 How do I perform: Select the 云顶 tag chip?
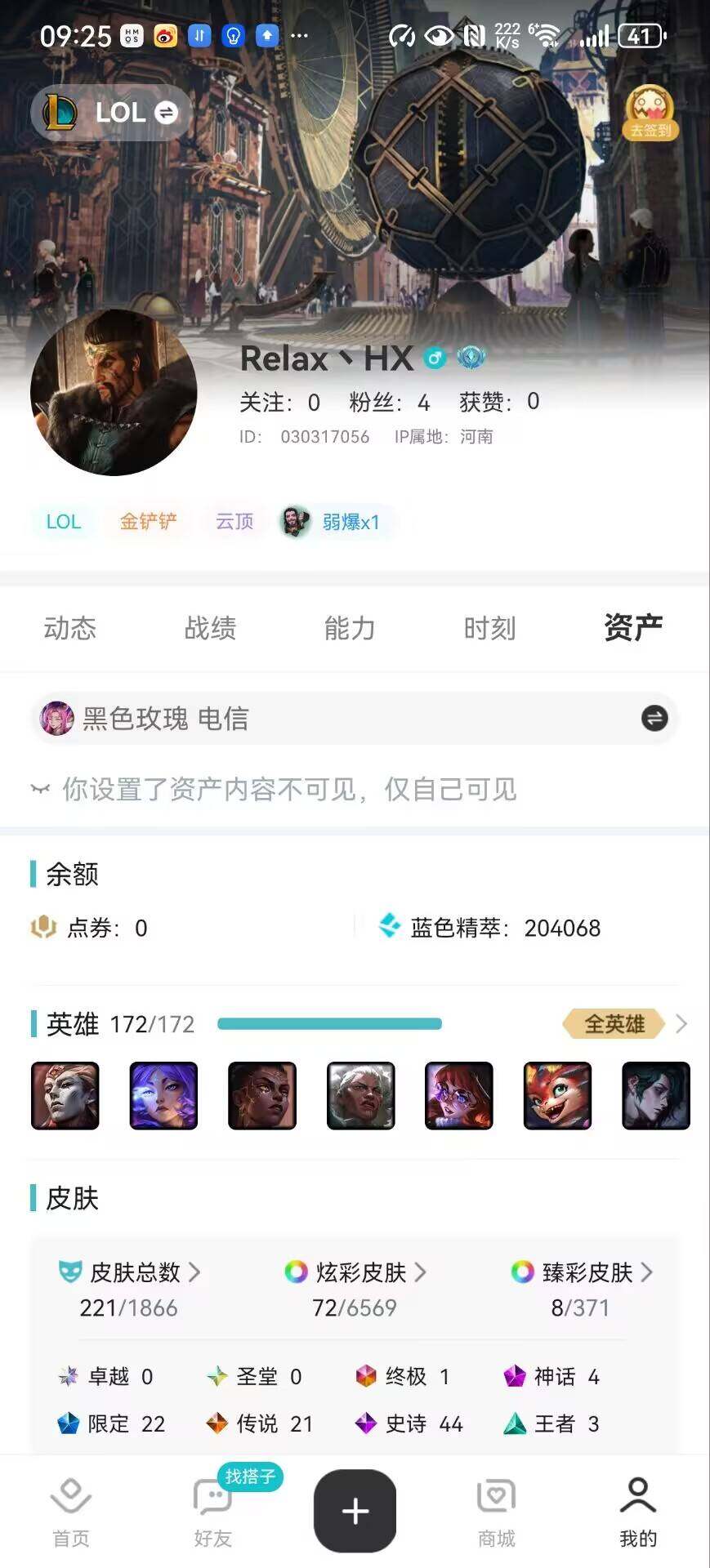coord(234,521)
